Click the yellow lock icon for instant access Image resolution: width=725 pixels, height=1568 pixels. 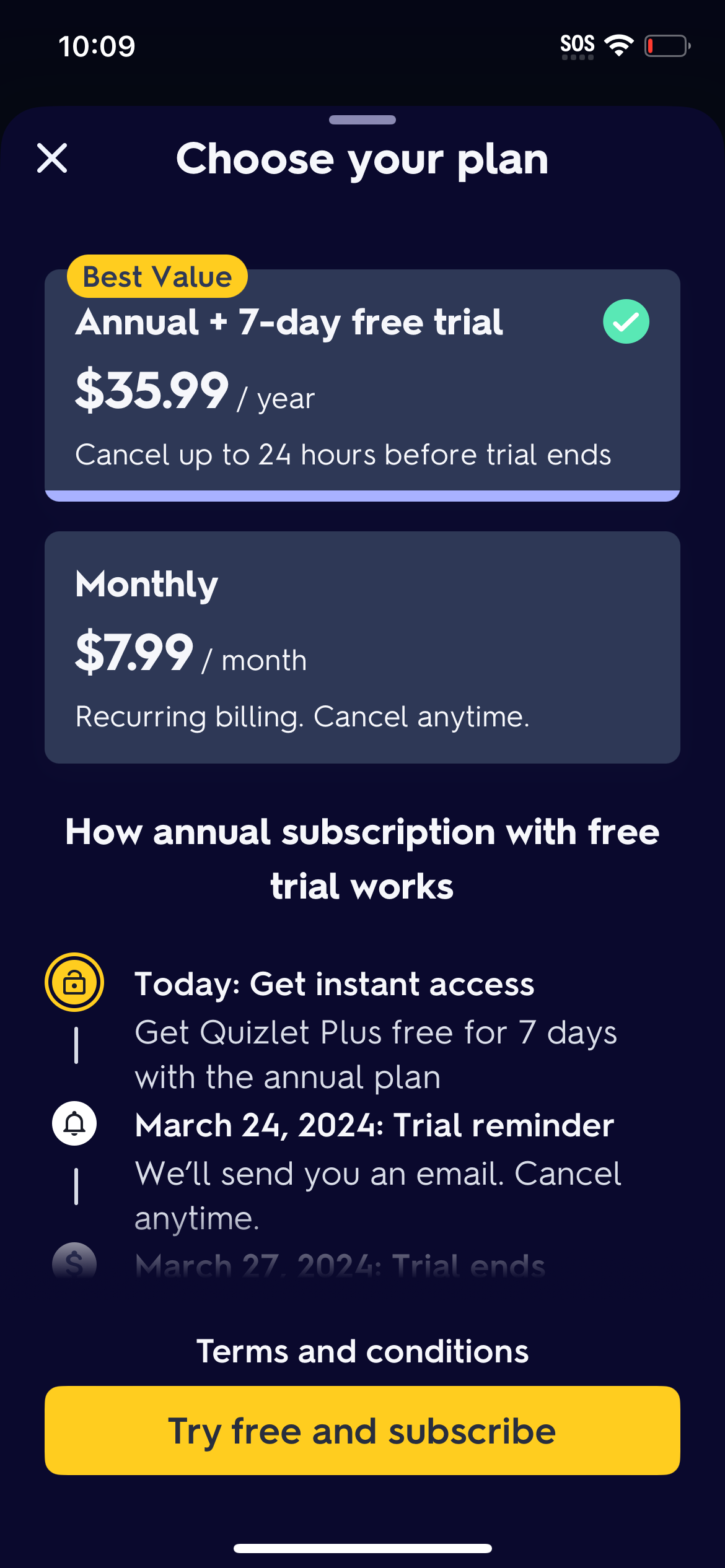point(74,982)
